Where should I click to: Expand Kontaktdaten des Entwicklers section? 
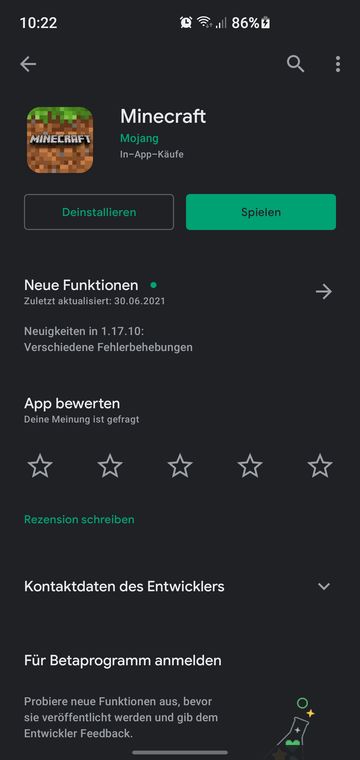pyautogui.click(x=180, y=586)
